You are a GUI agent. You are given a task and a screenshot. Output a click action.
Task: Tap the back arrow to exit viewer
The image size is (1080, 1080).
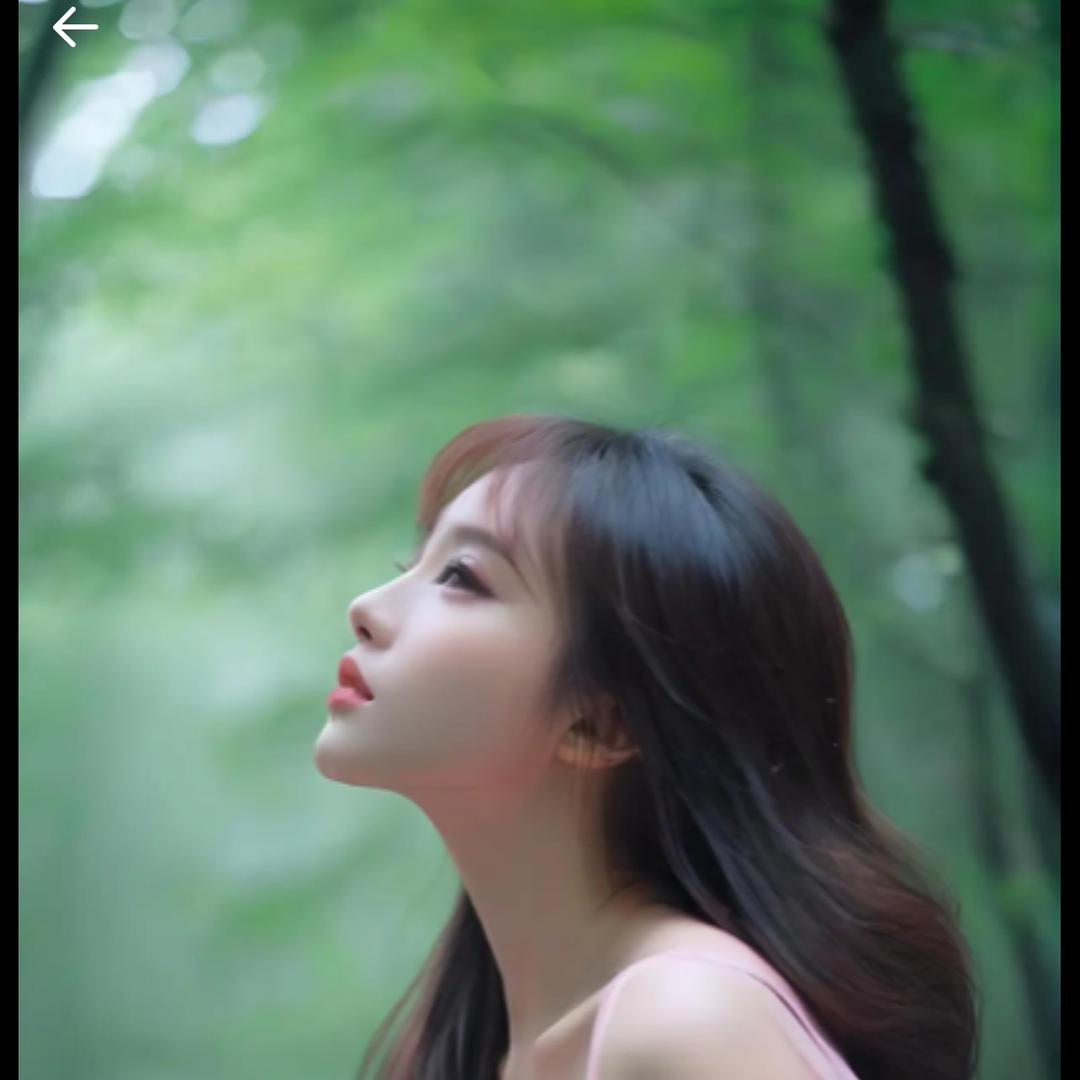pyautogui.click(x=74, y=27)
